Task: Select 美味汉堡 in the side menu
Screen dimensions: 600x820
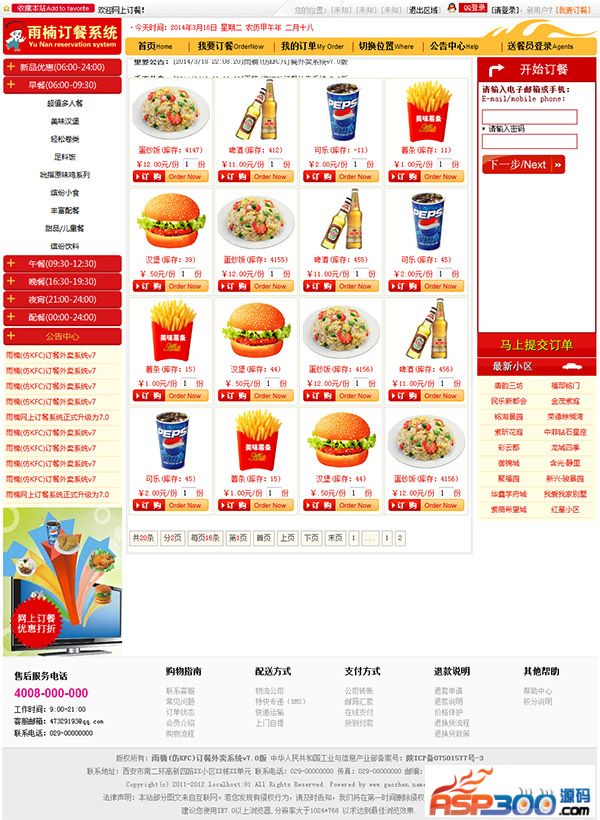Action: pyautogui.click(x=65, y=121)
